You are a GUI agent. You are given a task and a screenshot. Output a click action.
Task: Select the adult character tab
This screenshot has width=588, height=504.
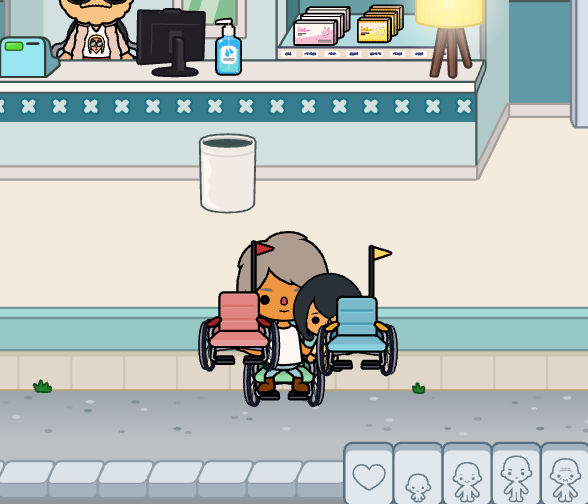point(516,474)
